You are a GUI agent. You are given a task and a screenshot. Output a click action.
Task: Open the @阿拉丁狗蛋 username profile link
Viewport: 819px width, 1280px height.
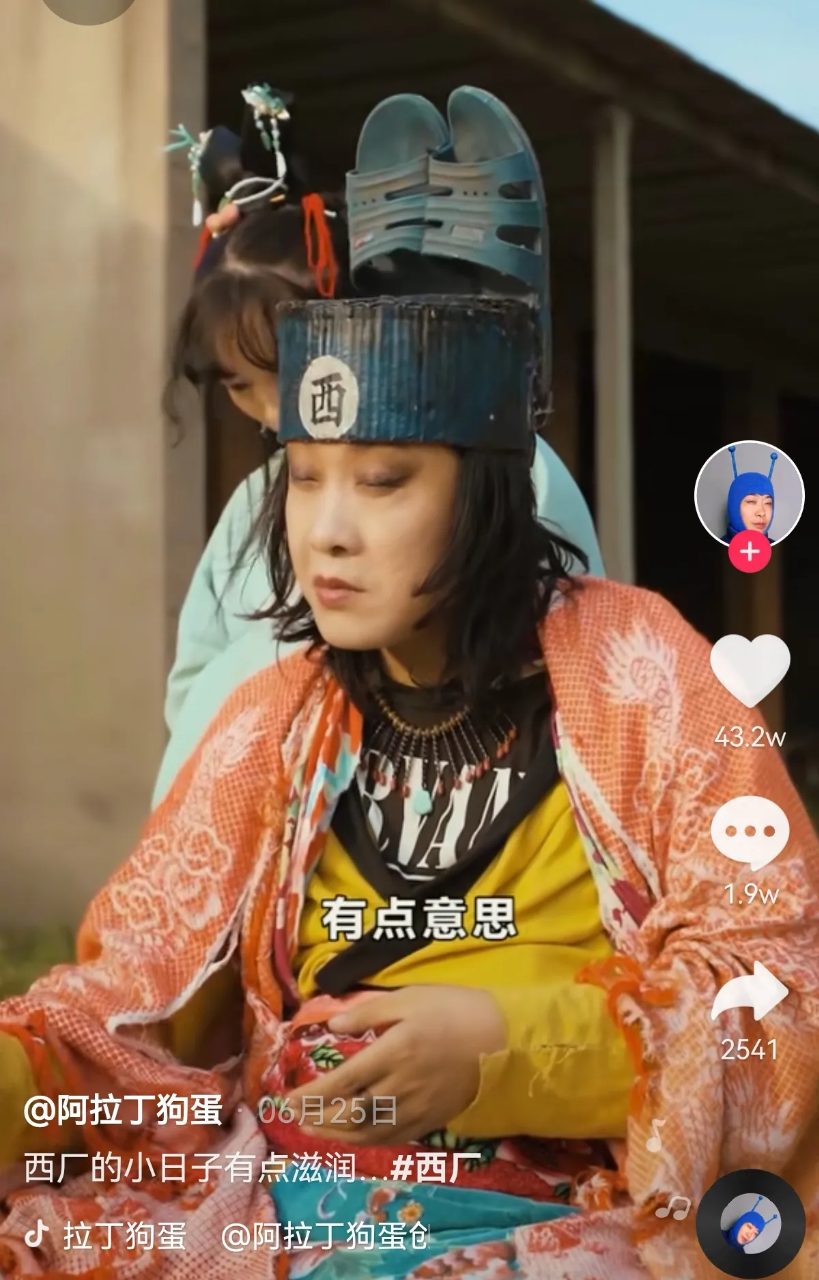123,1110
